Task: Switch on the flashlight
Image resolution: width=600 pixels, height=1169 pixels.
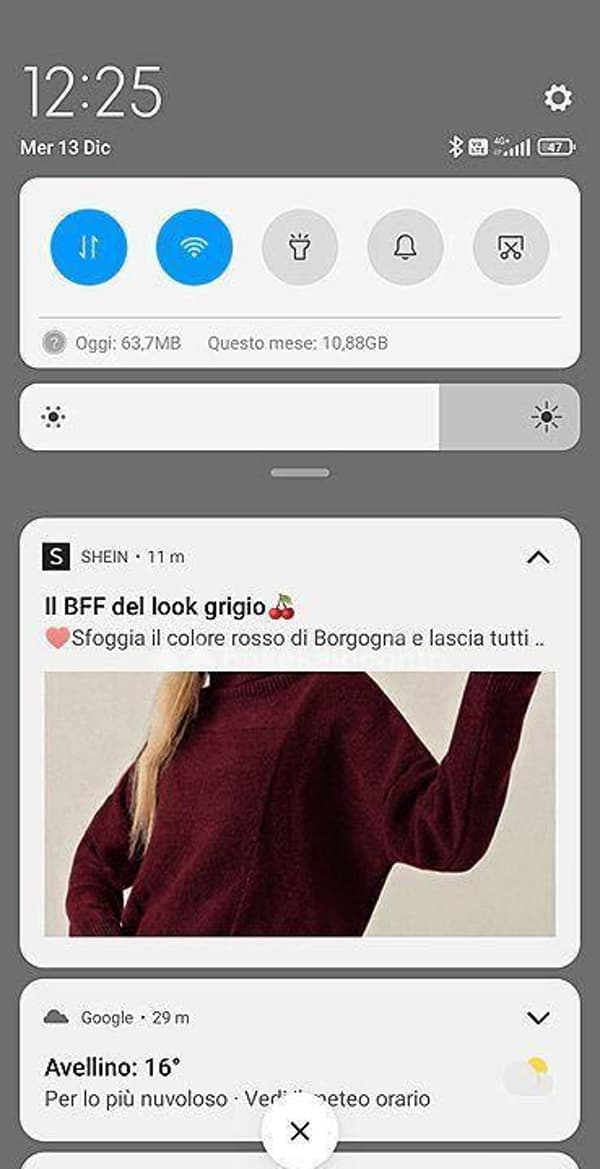Action: click(300, 247)
